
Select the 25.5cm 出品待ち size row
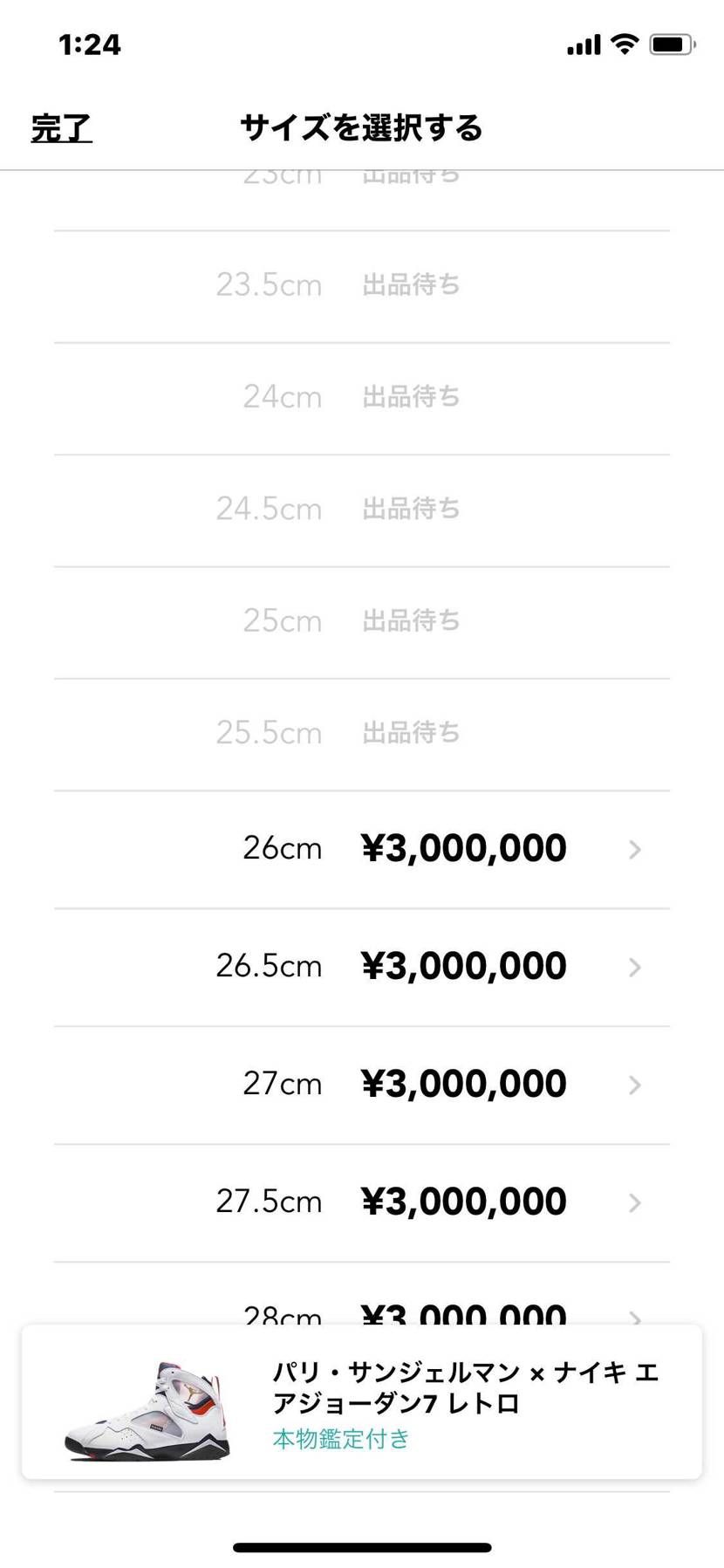coord(362,733)
